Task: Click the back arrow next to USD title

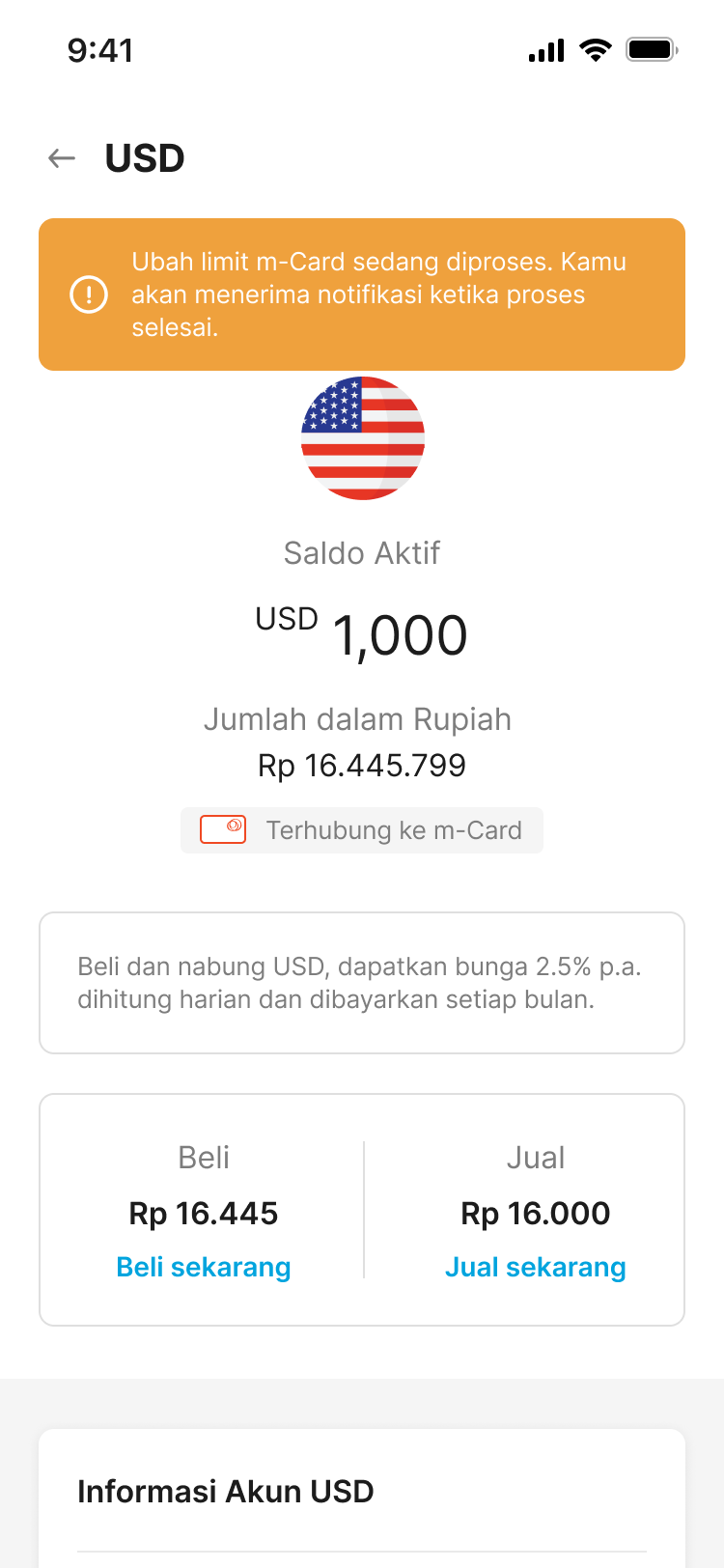Action: pos(60,157)
